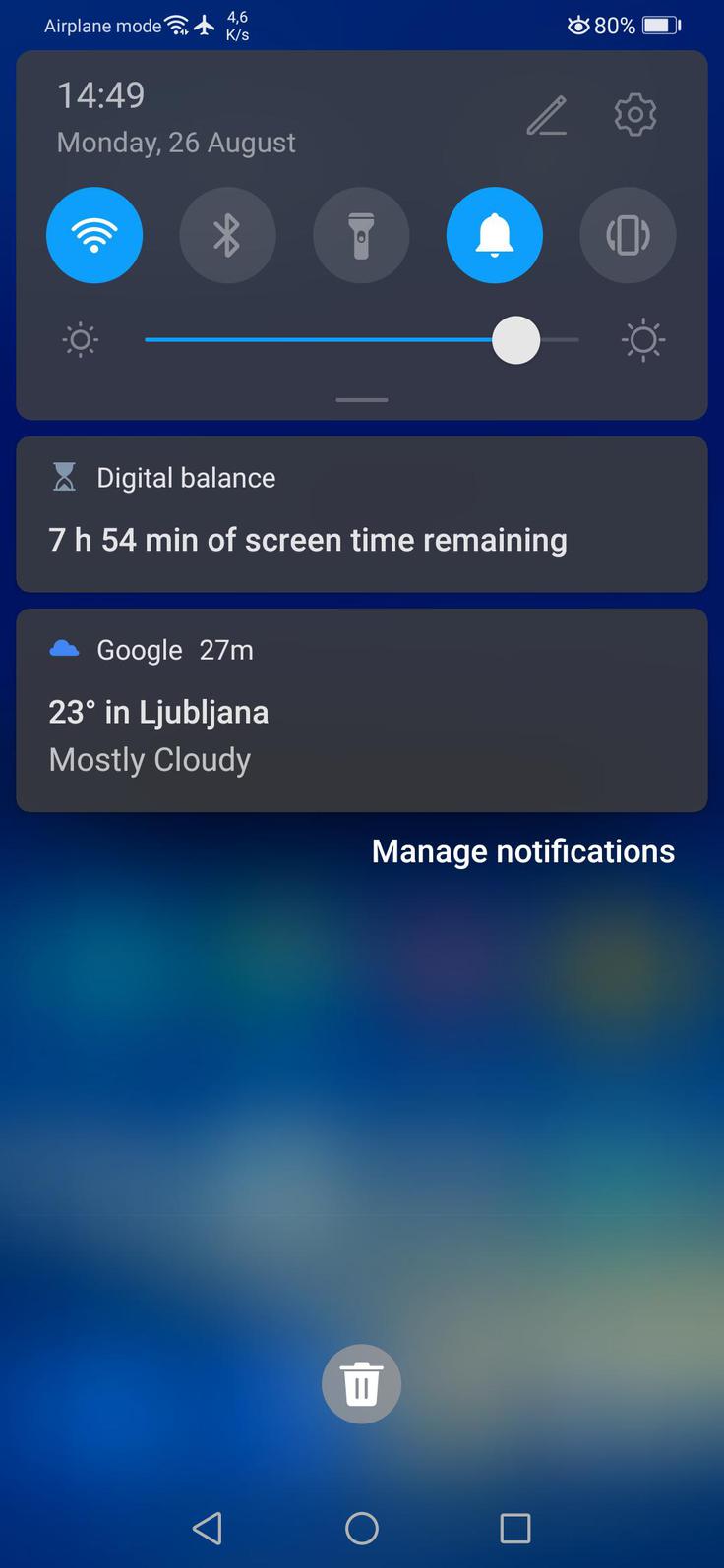This screenshot has width=724, height=1568.
Task: Edit the quick settings tiles with the pencil icon
Action: tap(547, 116)
